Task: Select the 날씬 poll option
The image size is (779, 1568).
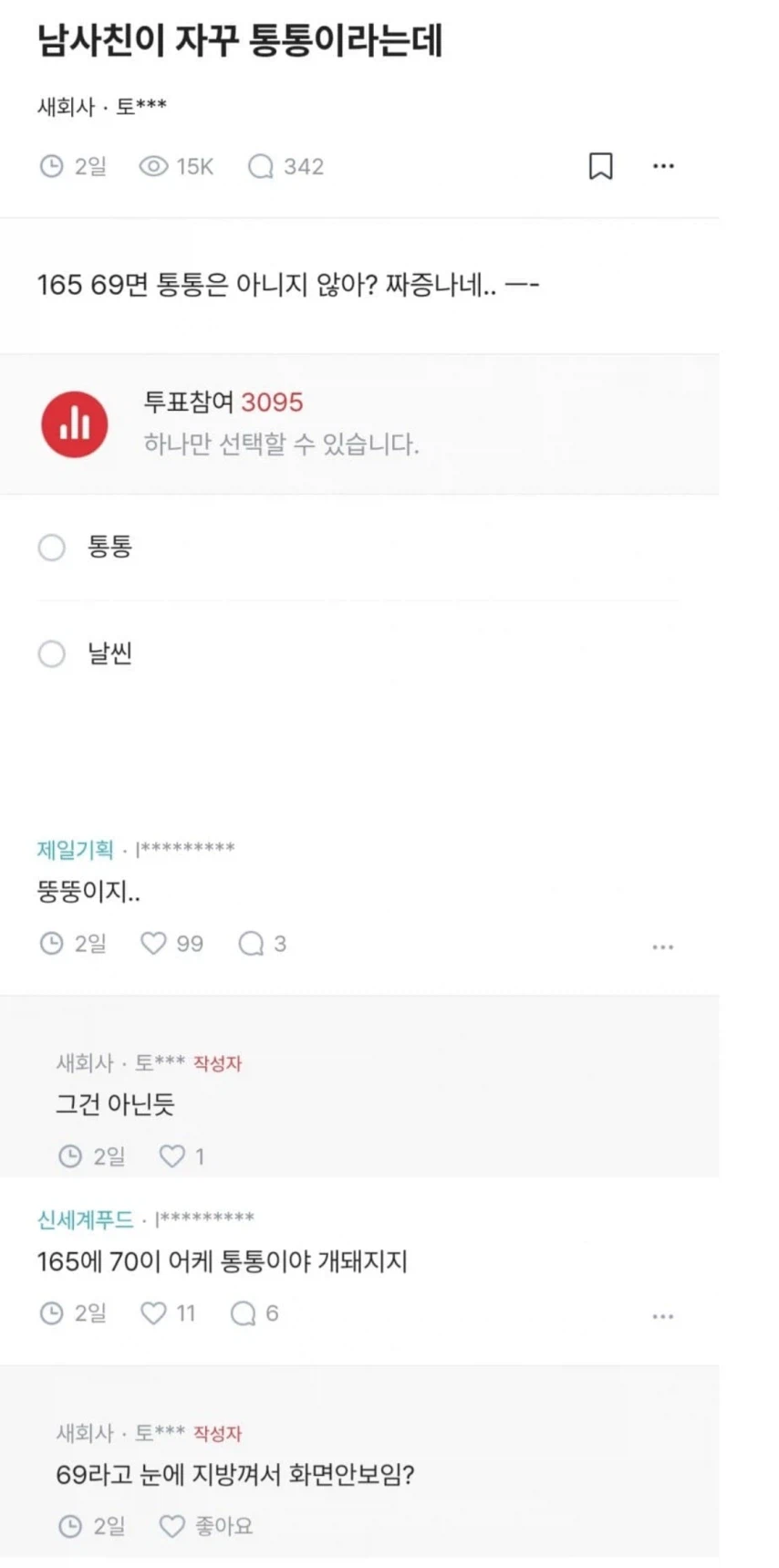Action: (52, 653)
